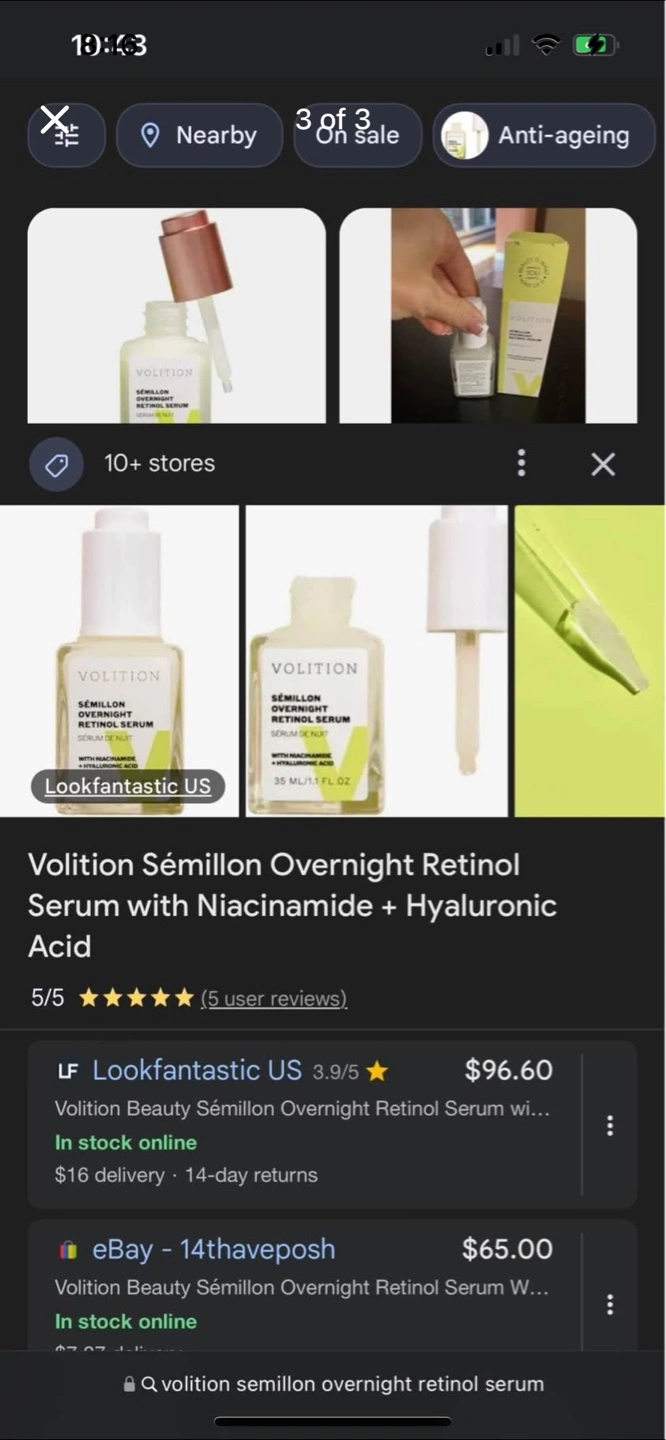Open the Lookfantastic US image link
This screenshot has height=1440, width=666.
[x=128, y=786]
